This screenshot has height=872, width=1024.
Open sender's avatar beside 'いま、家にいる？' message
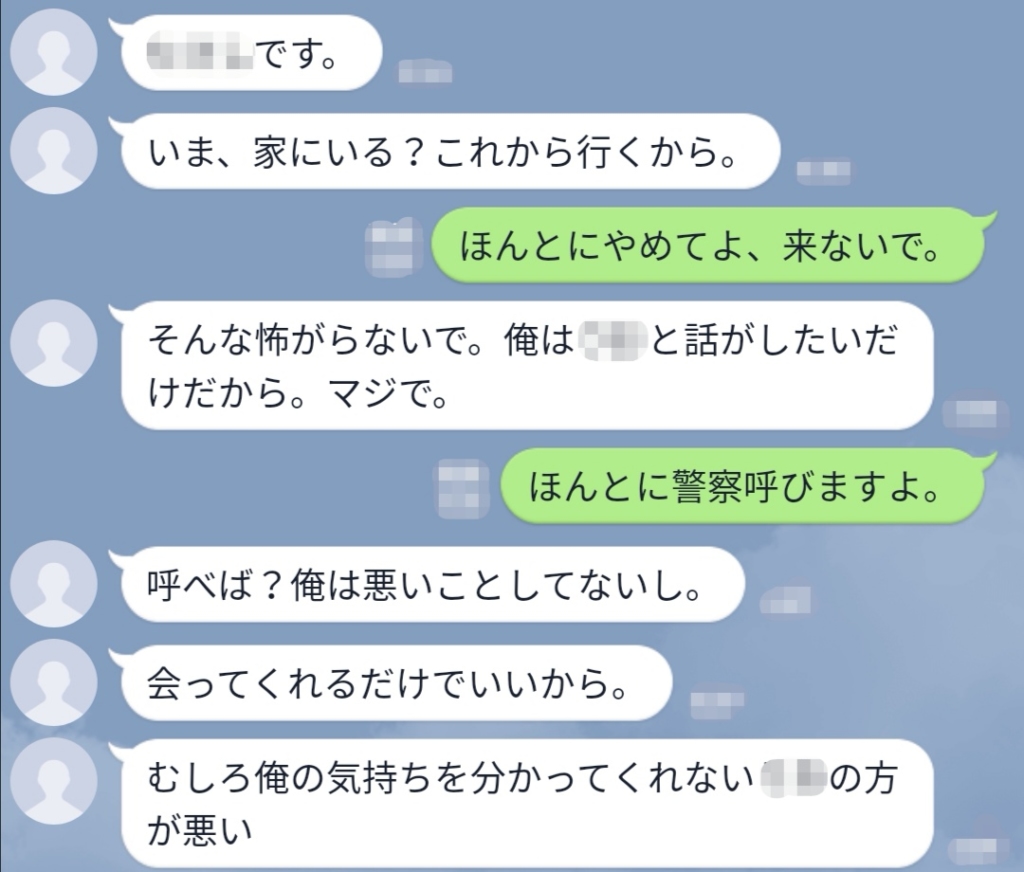point(54,150)
